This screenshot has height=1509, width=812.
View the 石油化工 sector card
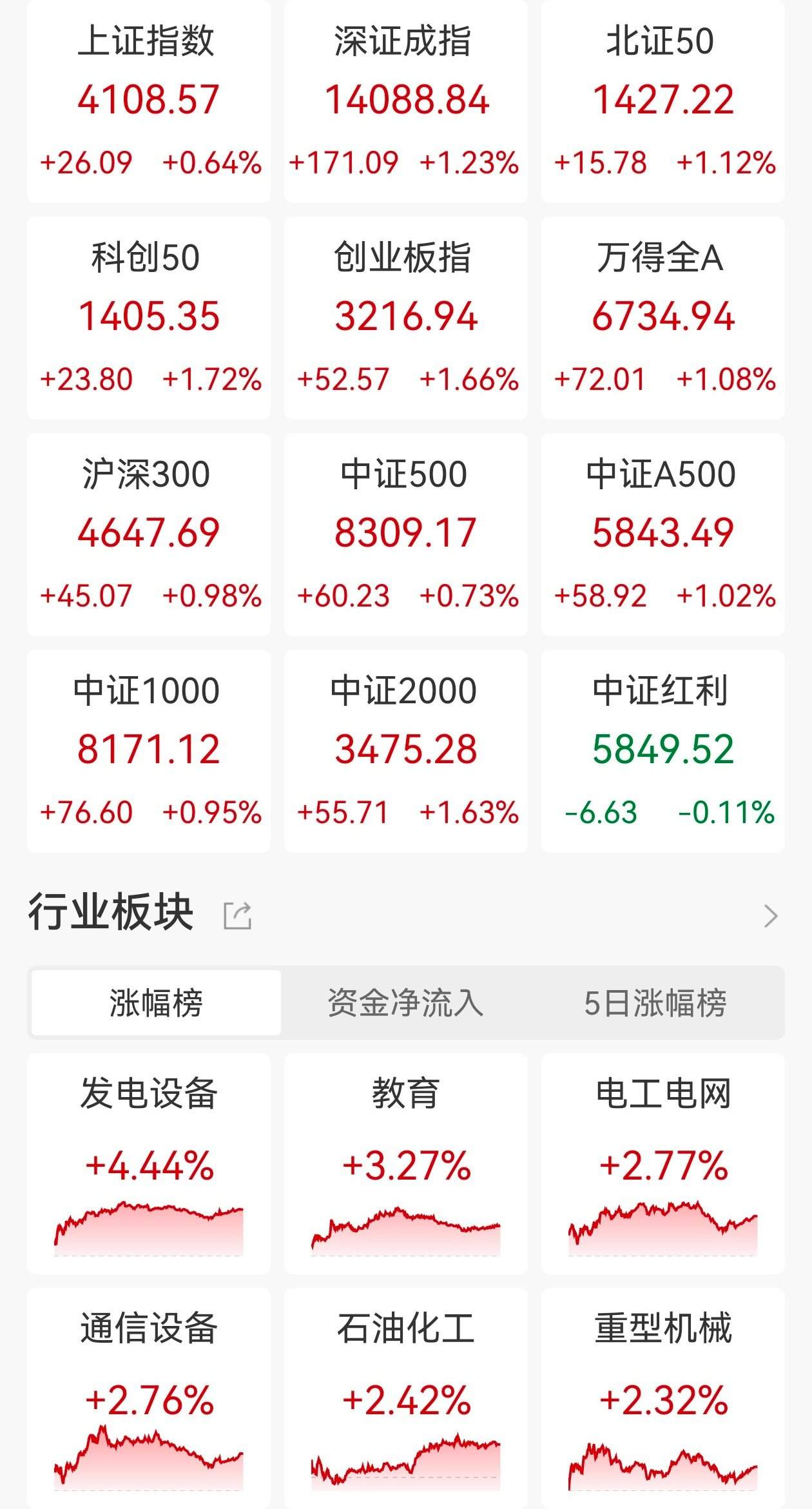[405, 1397]
